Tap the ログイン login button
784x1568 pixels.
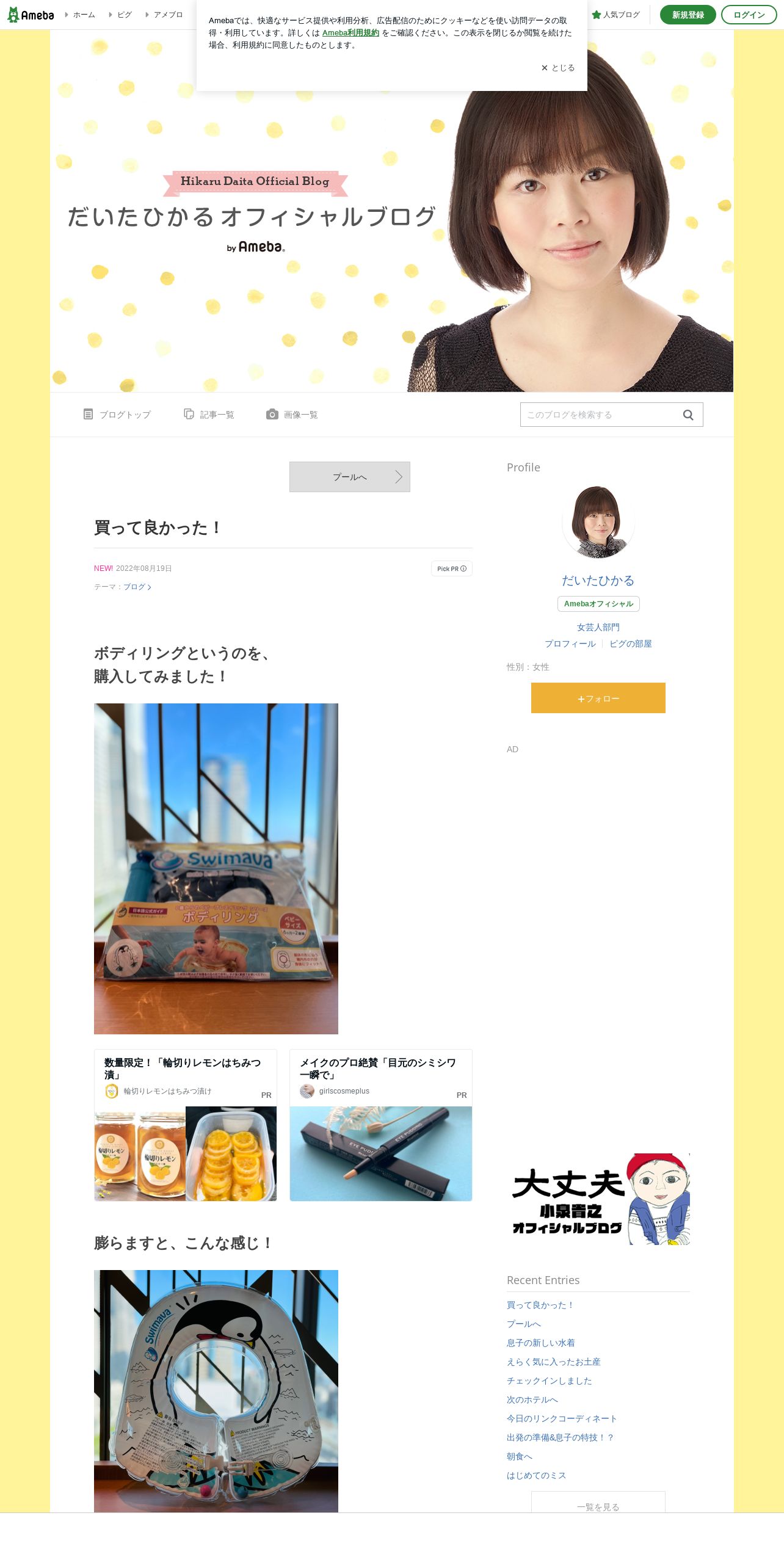[749, 15]
